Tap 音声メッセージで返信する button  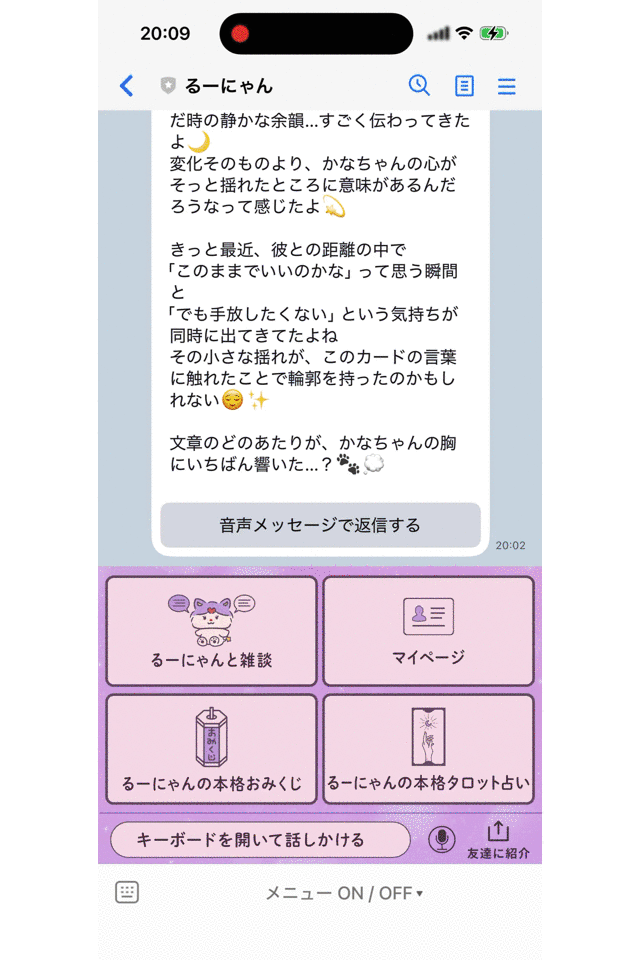coord(320,525)
